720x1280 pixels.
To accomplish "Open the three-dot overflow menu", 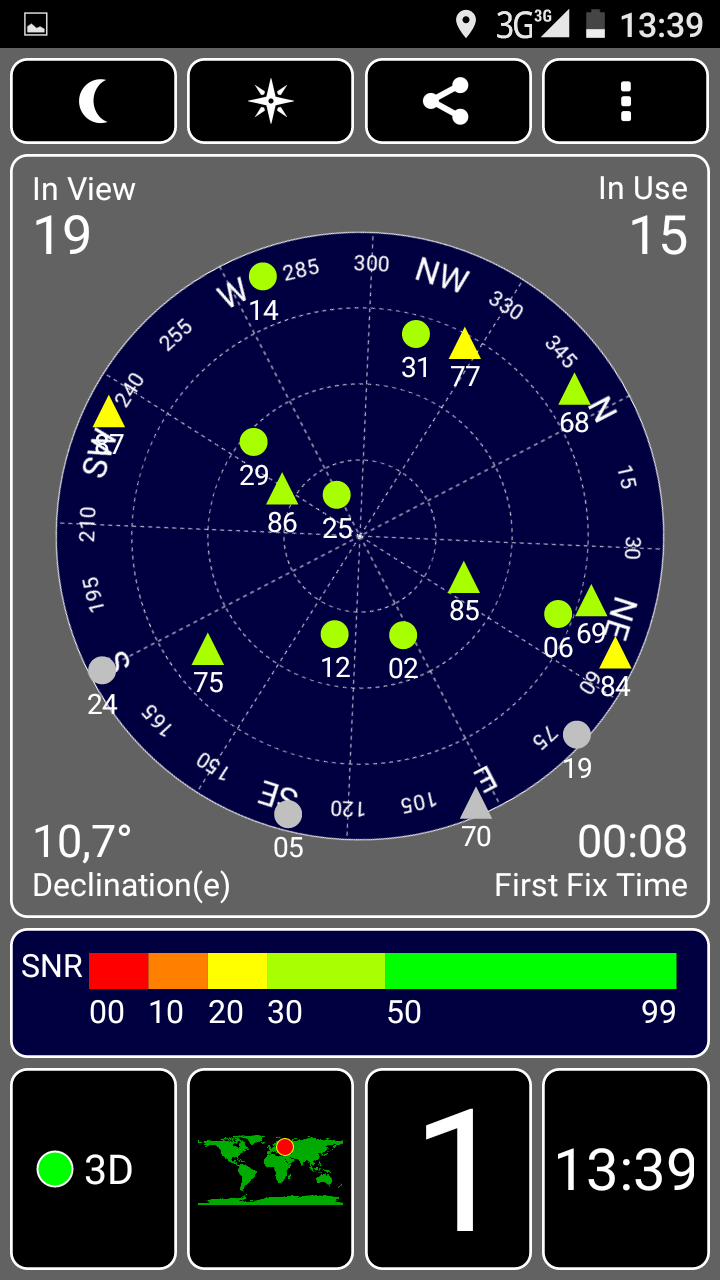I will (x=626, y=101).
